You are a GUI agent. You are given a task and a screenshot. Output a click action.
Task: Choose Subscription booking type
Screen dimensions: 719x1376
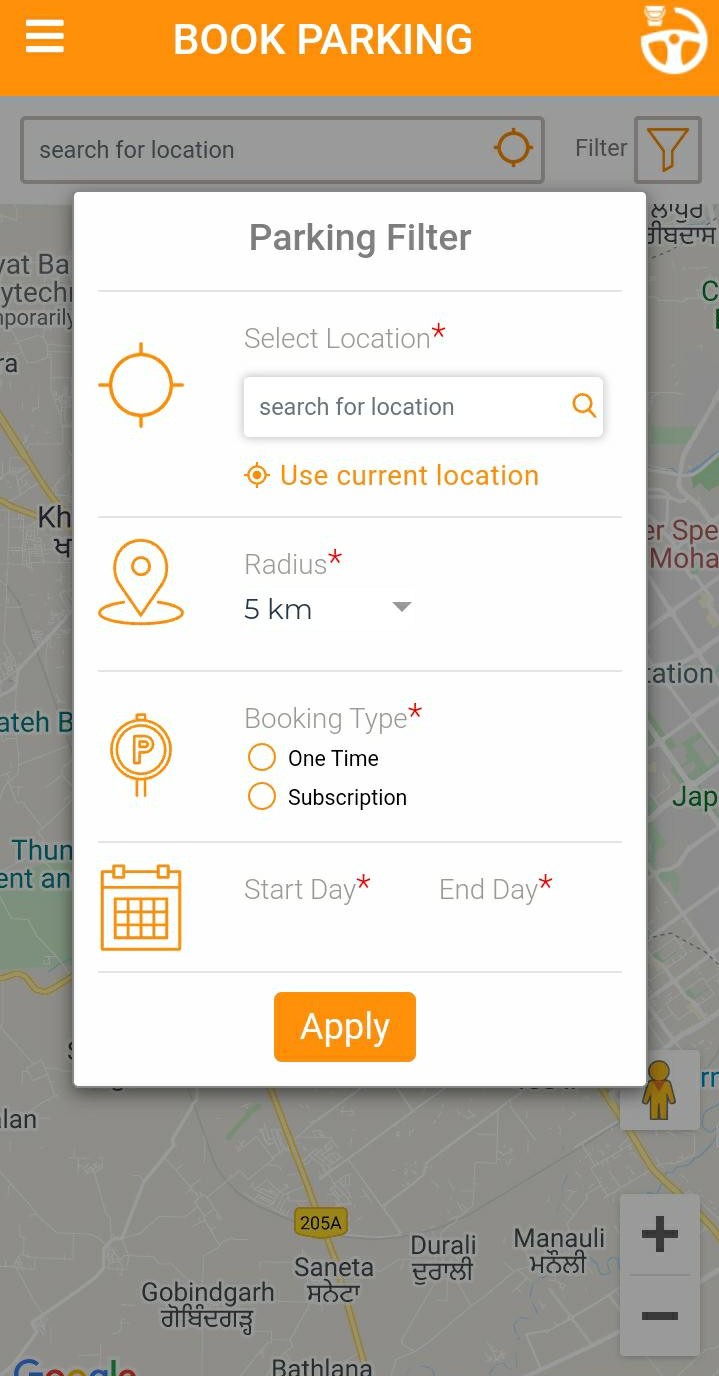point(262,797)
